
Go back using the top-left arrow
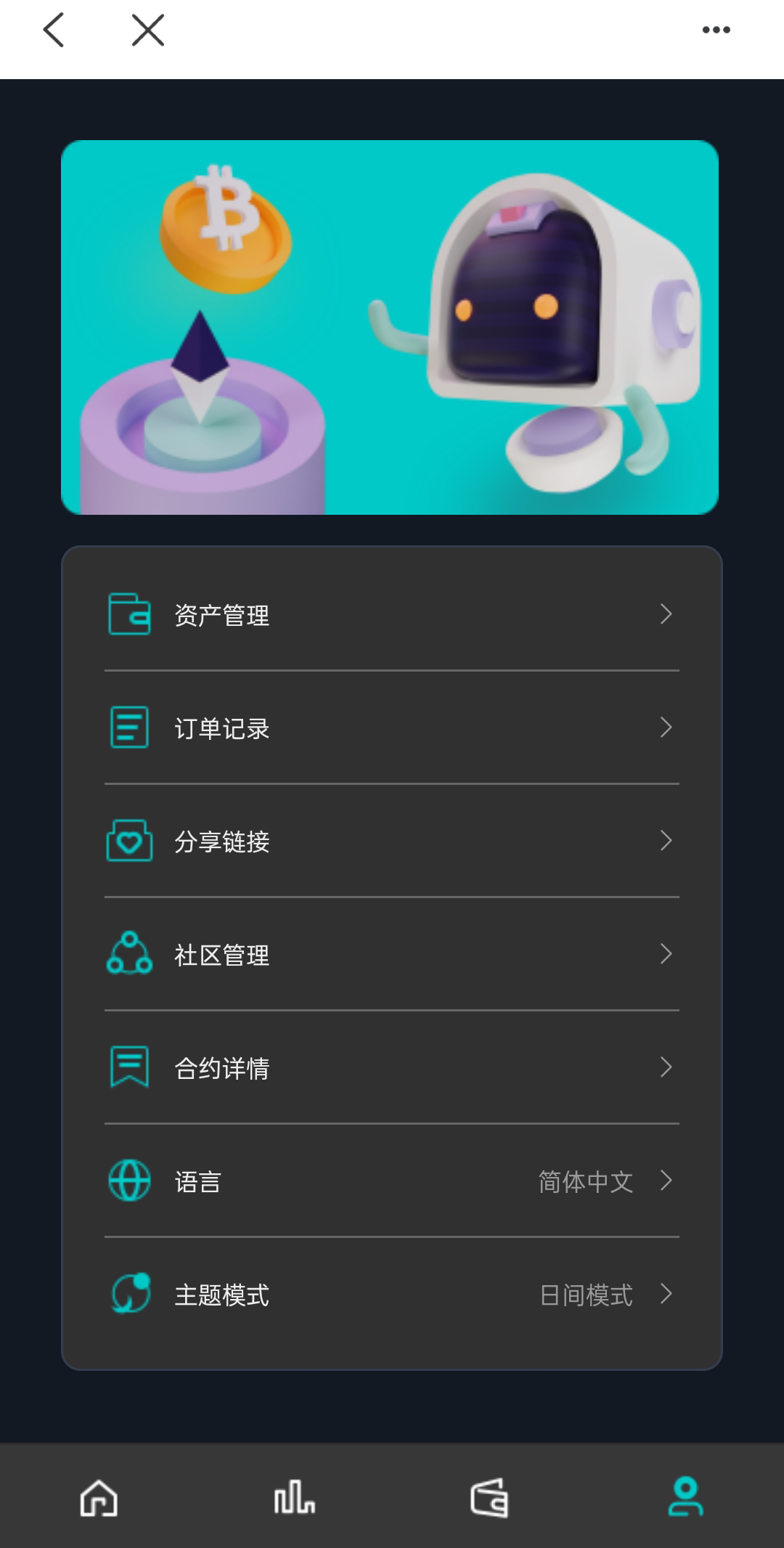click(54, 30)
